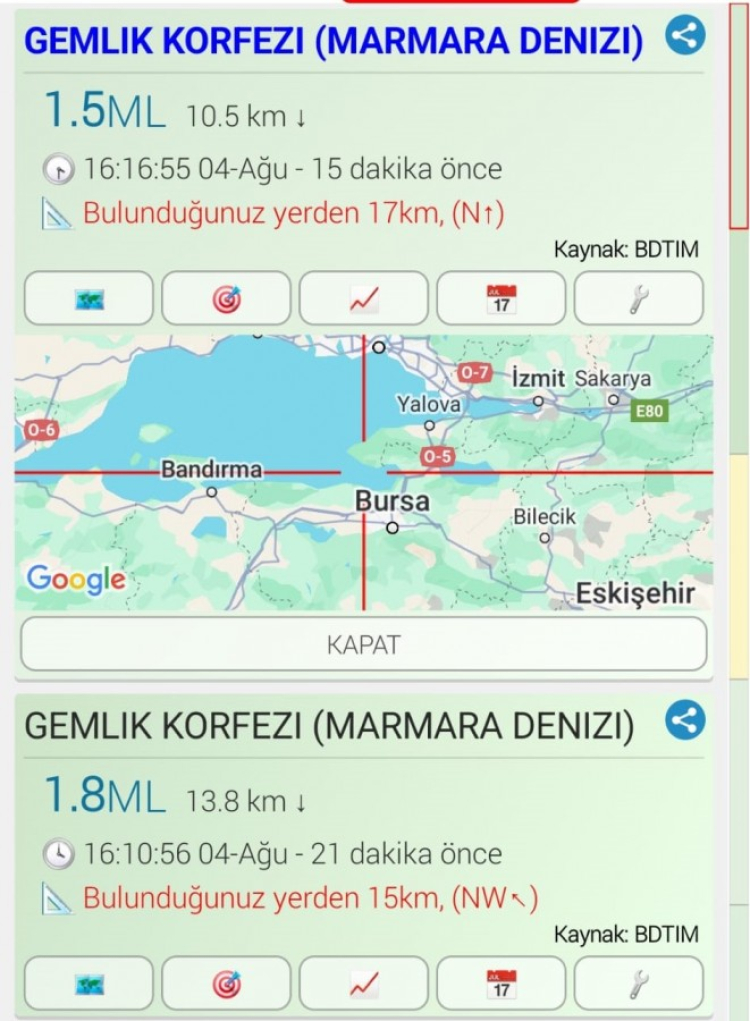750x1021 pixels.
Task: Tap the map button on the 1.5ML card
Action: point(89,299)
